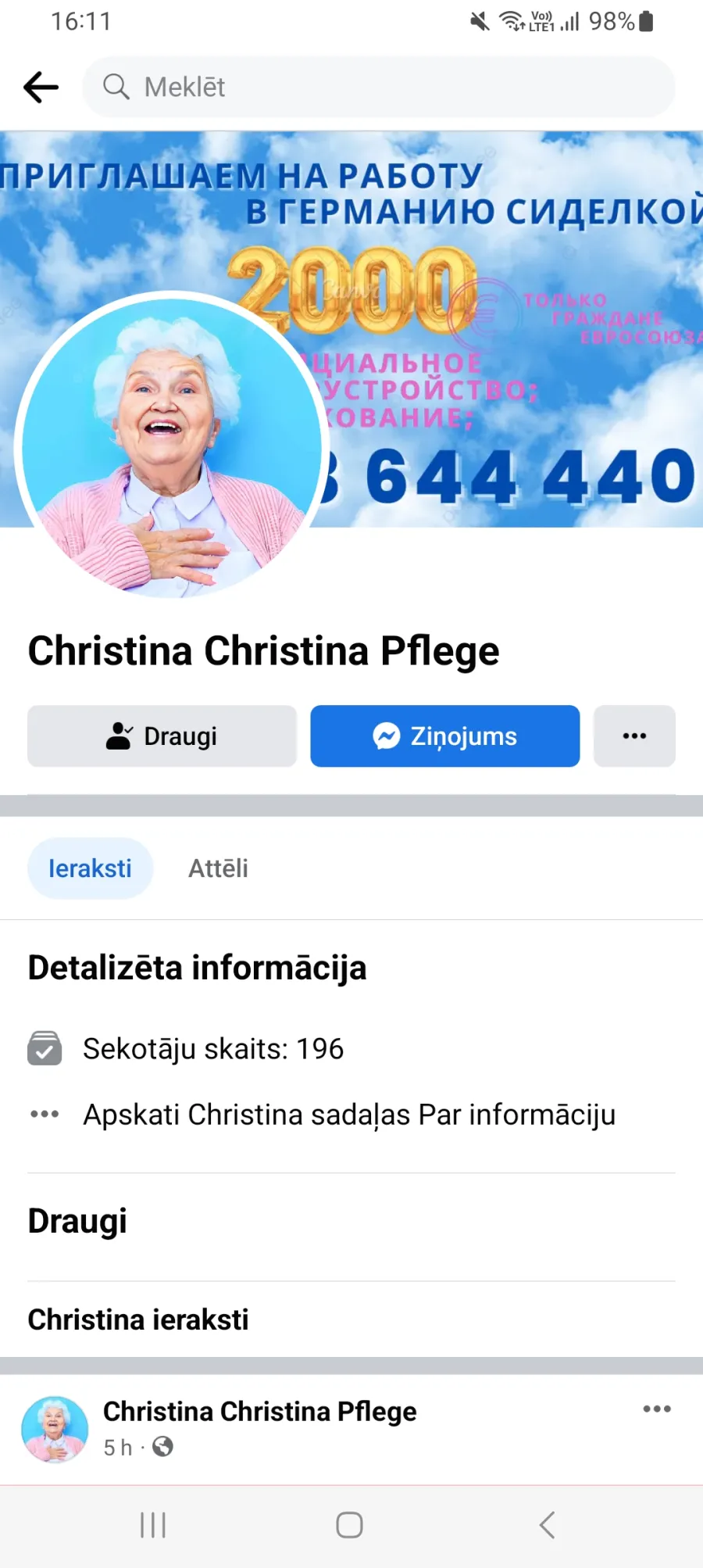Go back using the top arrow
Viewport: 703px width, 1568px height.
pos(41,87)
